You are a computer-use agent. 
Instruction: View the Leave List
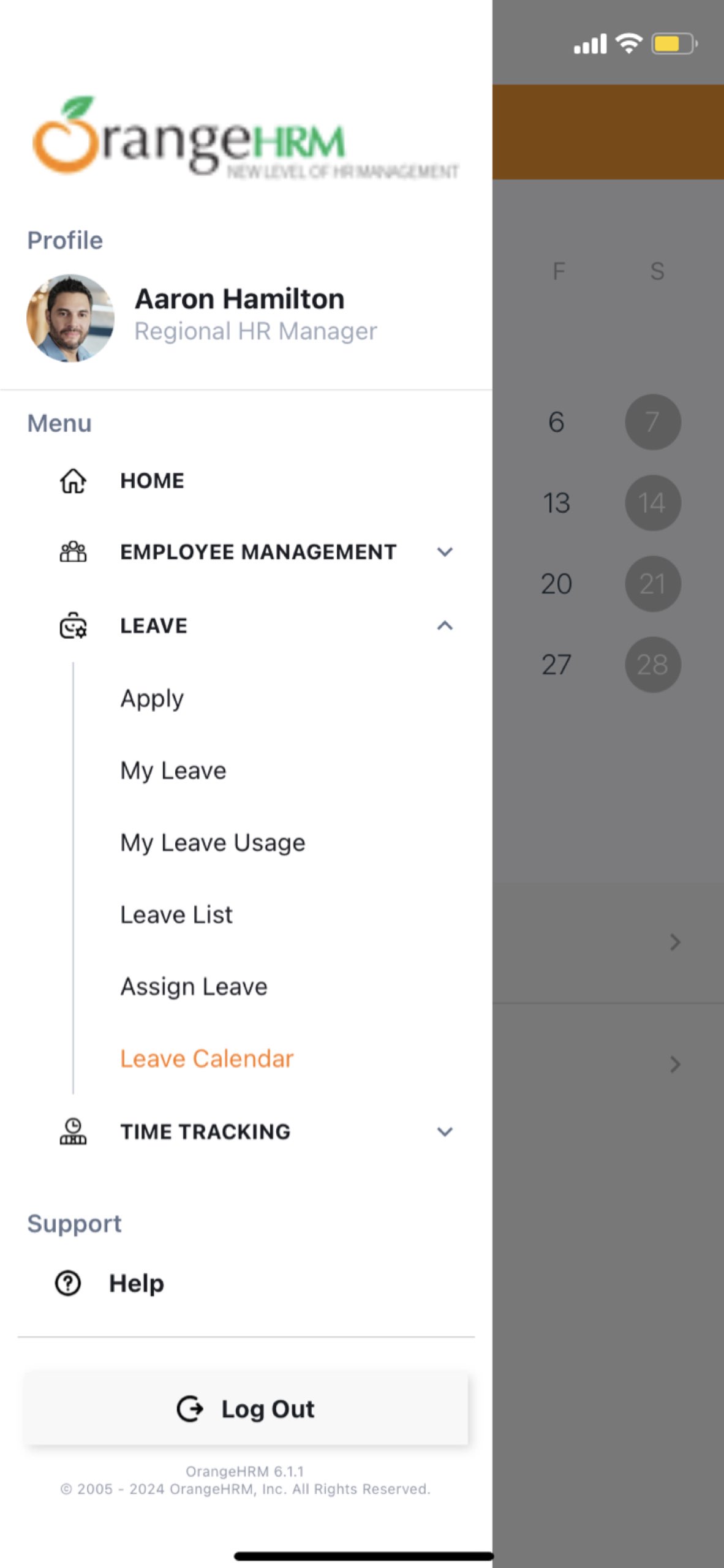tap(176, 914)
